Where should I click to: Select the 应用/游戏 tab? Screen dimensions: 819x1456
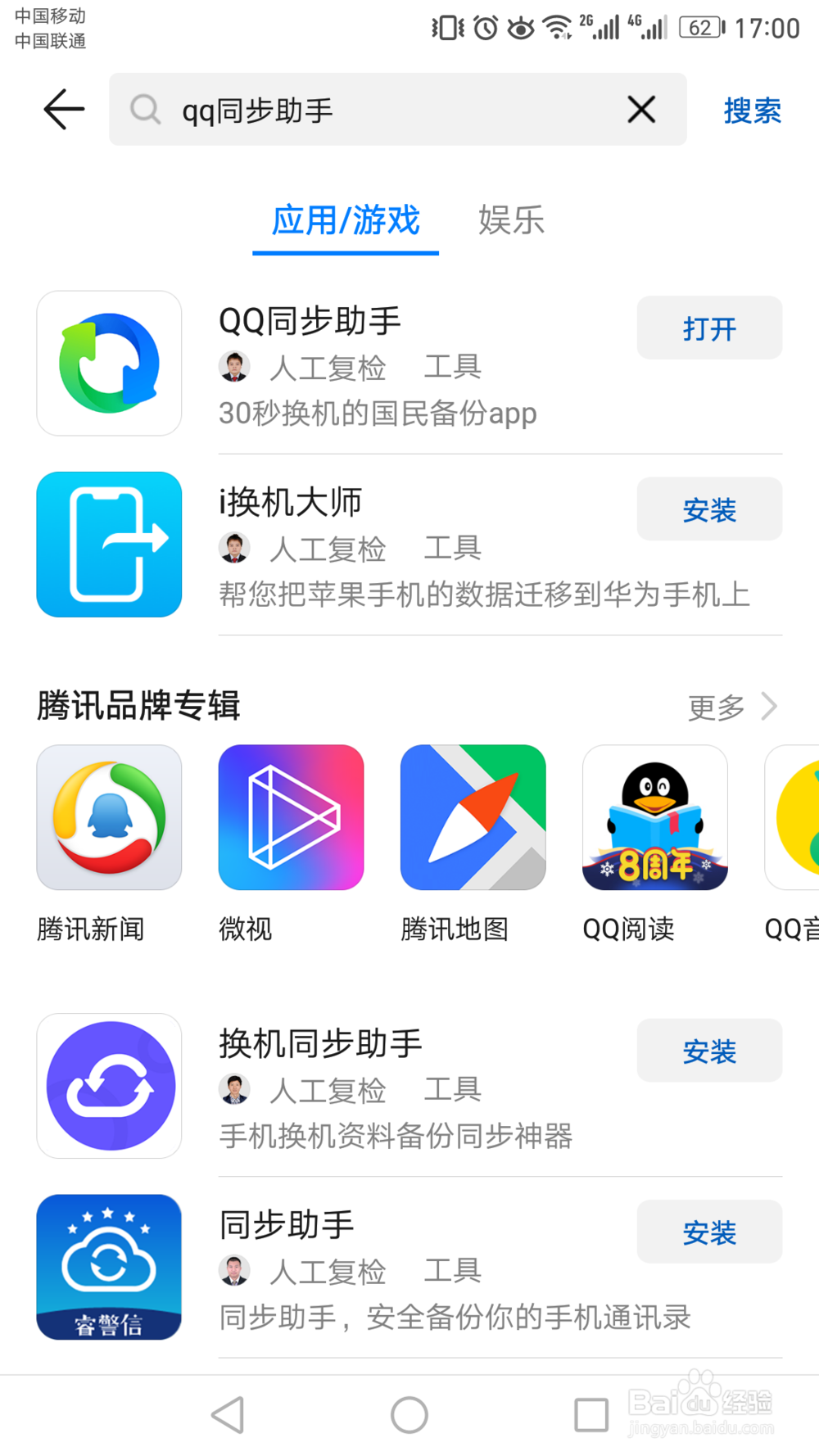click(346, 221)
